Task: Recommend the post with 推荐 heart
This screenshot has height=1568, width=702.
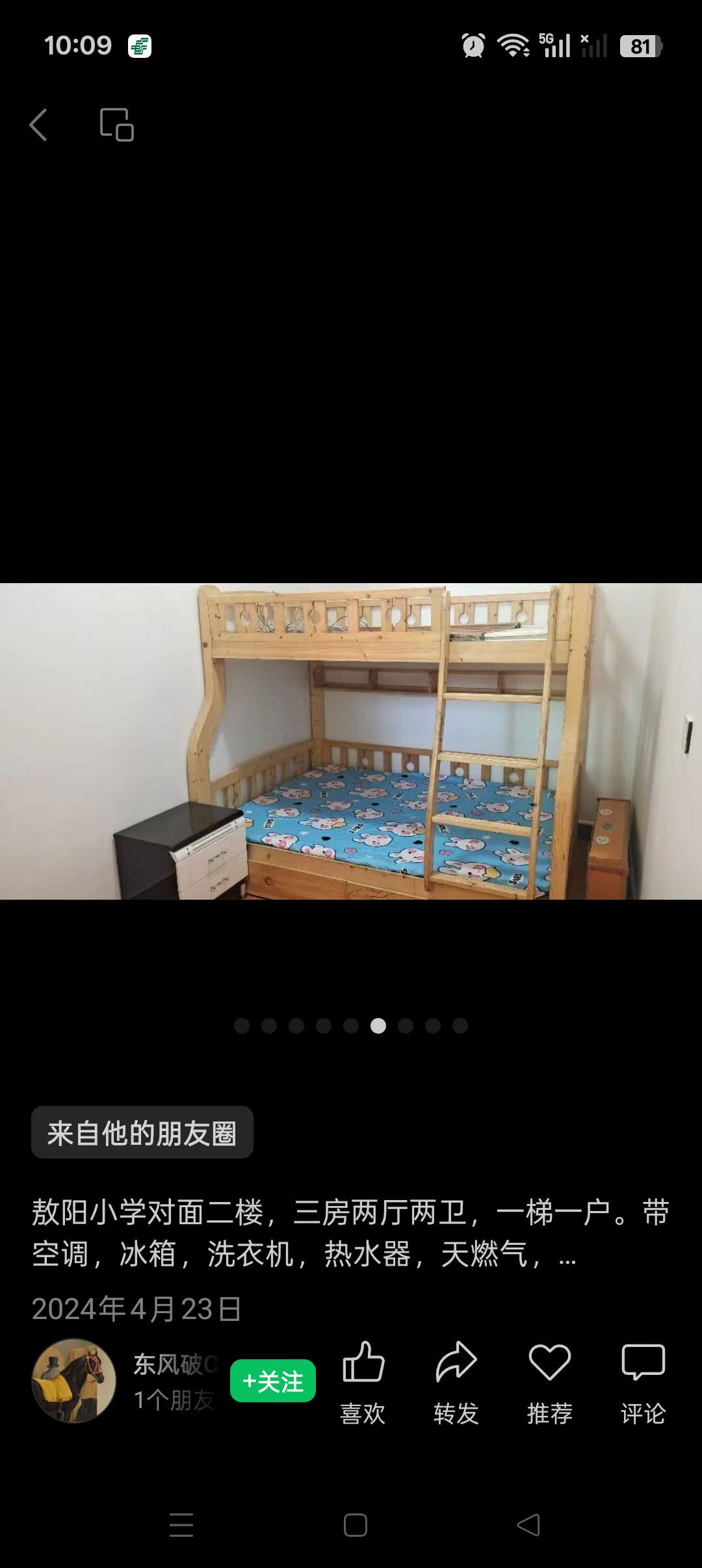Action: pos(549,1381)
